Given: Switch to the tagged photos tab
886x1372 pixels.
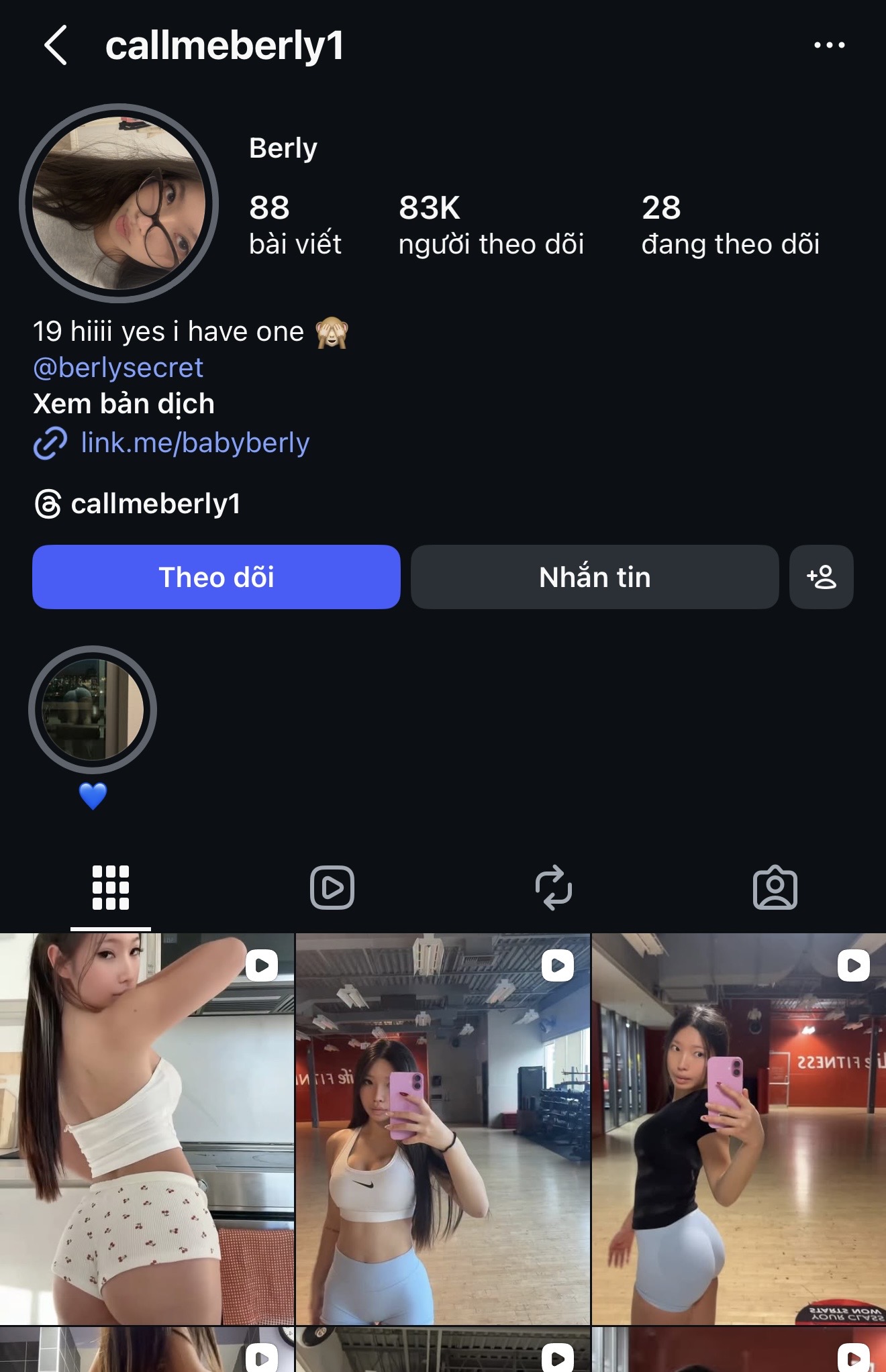Looking at the screenshot, I should coord(775,888).
